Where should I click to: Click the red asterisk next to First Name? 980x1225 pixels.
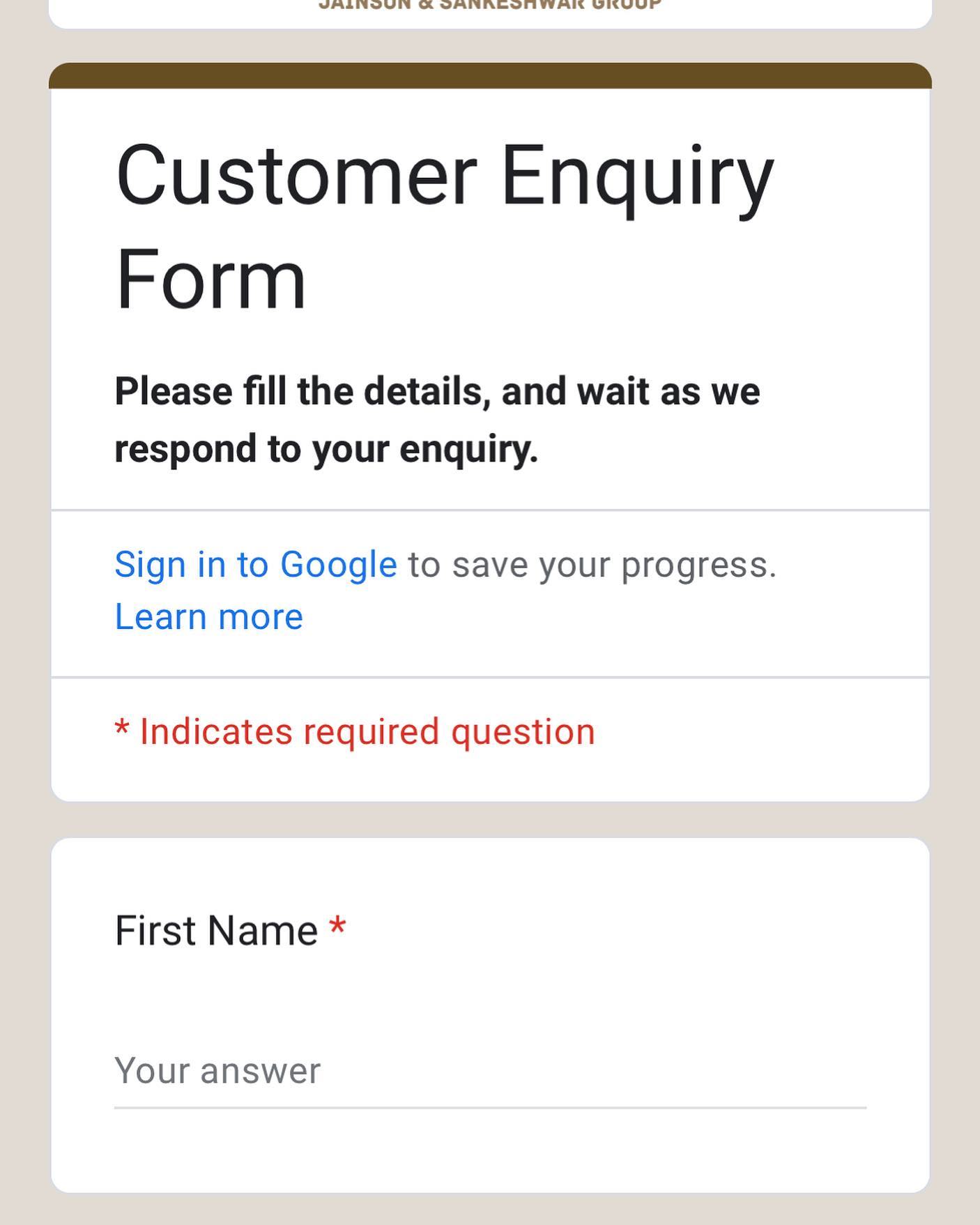[x=338, y=927]
